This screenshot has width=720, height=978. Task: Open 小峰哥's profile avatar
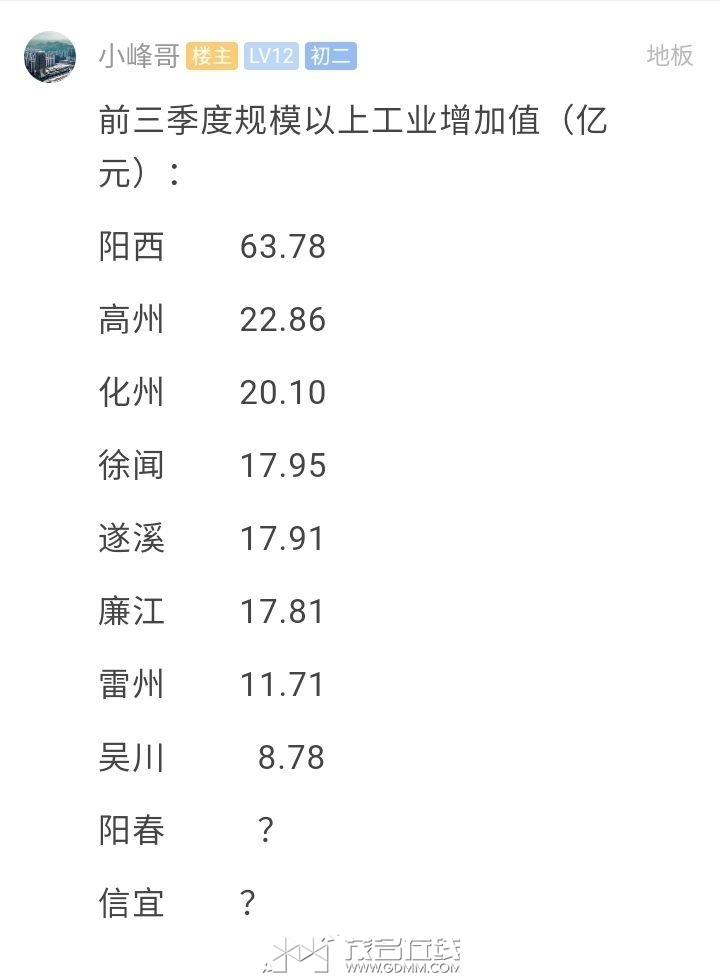(x=50, y=56)
